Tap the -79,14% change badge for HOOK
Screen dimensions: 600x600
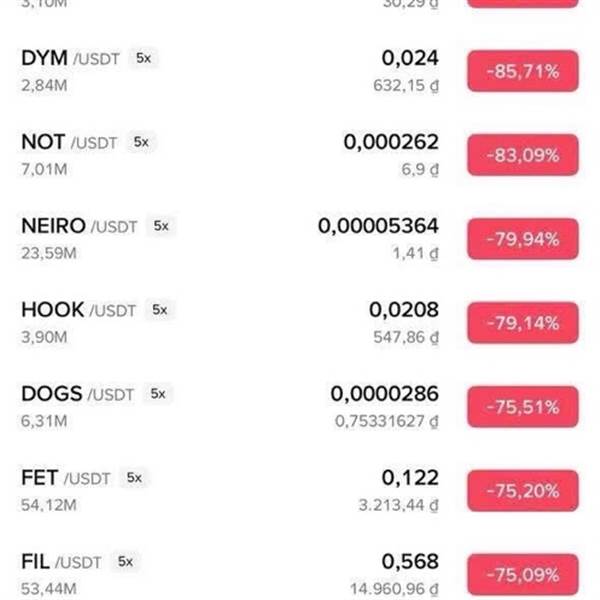(x=522, y=323)
